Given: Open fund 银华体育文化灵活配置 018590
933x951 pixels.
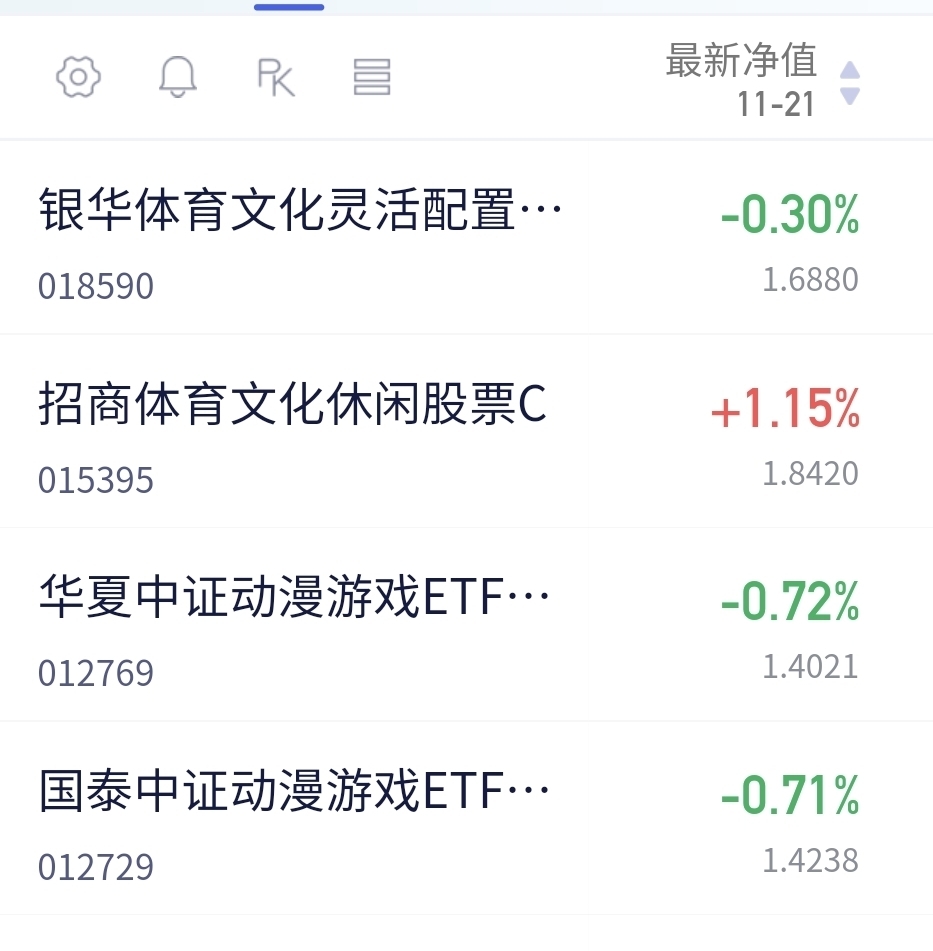Looking at the screenshot, I should click(466, 238).
